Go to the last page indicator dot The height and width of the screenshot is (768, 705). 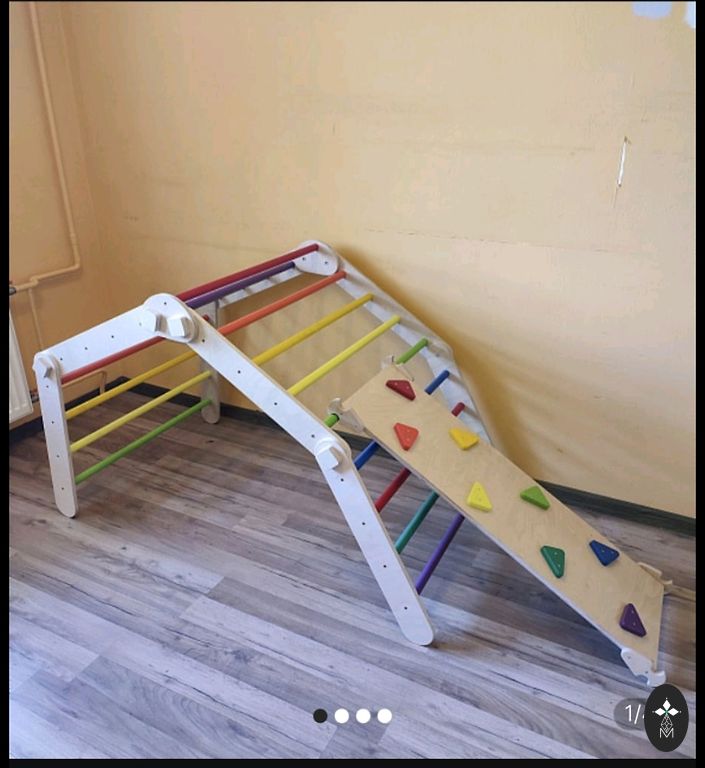pyautogui.click(x=385, y=716)
